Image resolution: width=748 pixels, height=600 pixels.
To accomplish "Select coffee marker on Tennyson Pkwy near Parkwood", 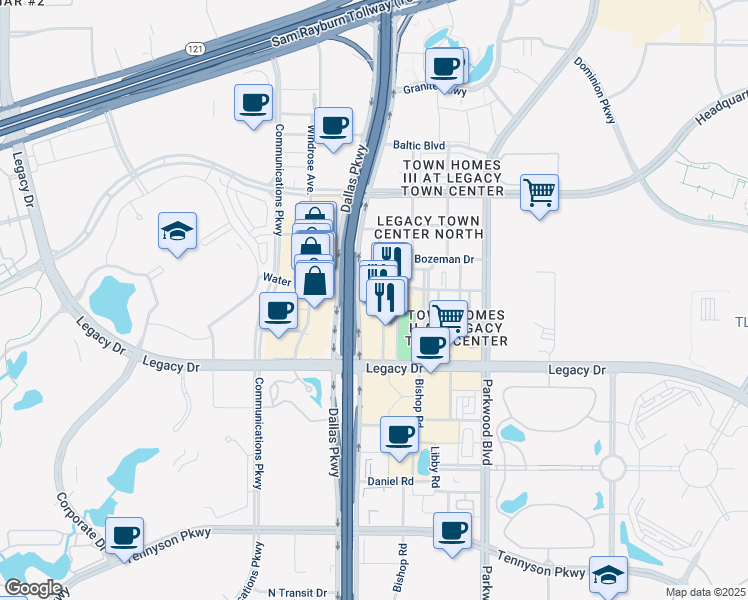I will point(452,531).
